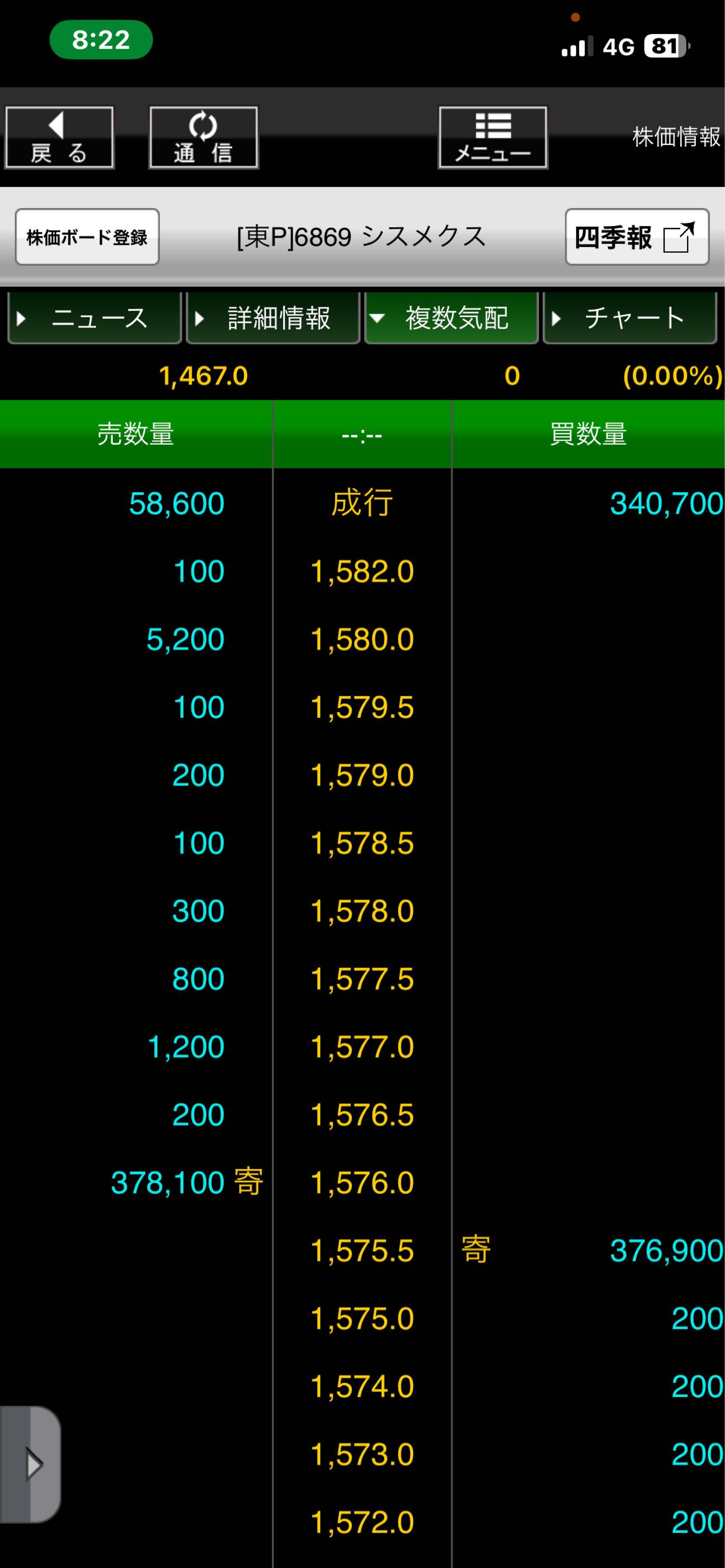Select the 1,576.0 price row
The width and height of the screenshot is (725, 1568).
[x=362, y=1183]
